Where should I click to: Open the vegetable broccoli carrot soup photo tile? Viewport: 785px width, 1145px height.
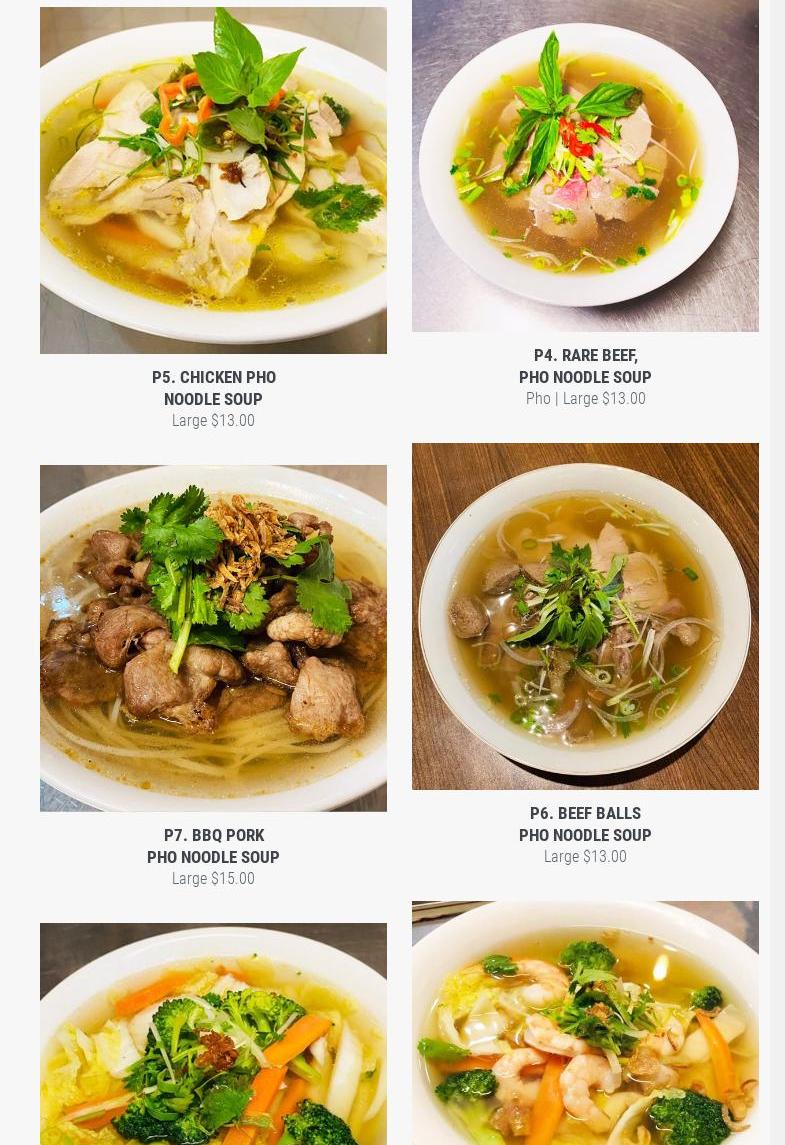tap(213, 1035)
